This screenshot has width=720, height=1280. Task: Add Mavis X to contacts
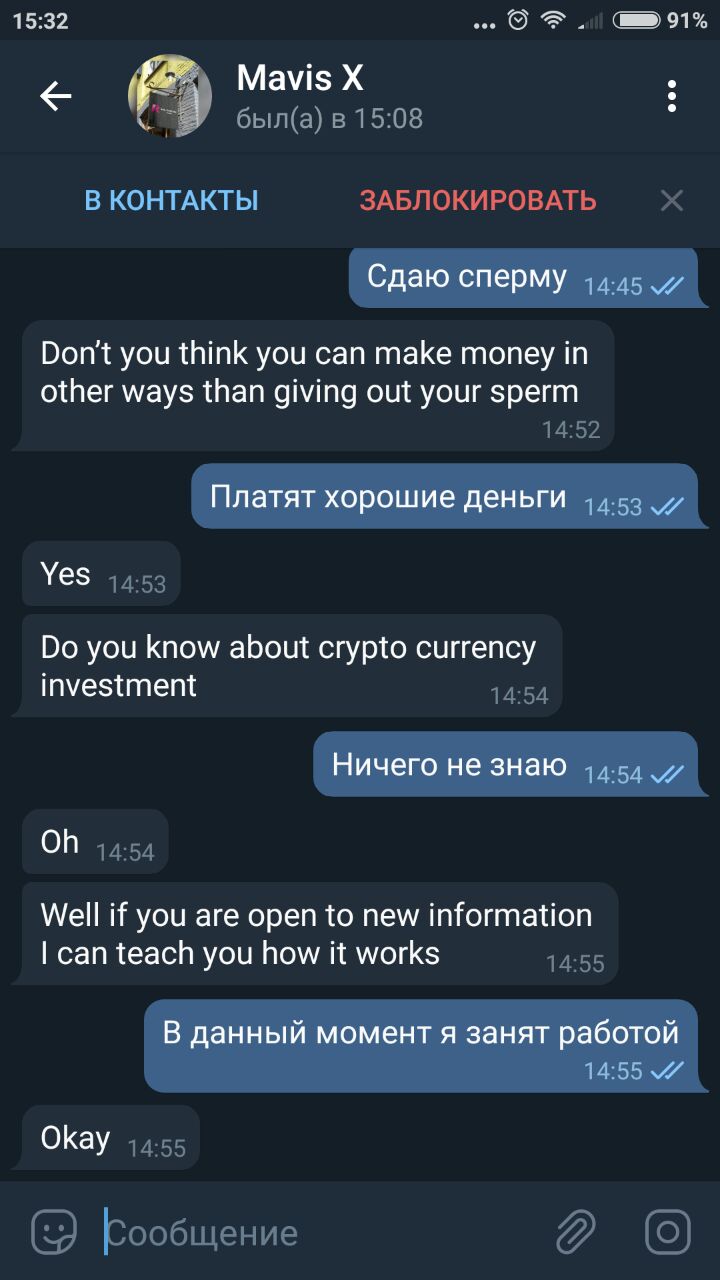coord(171,201)
